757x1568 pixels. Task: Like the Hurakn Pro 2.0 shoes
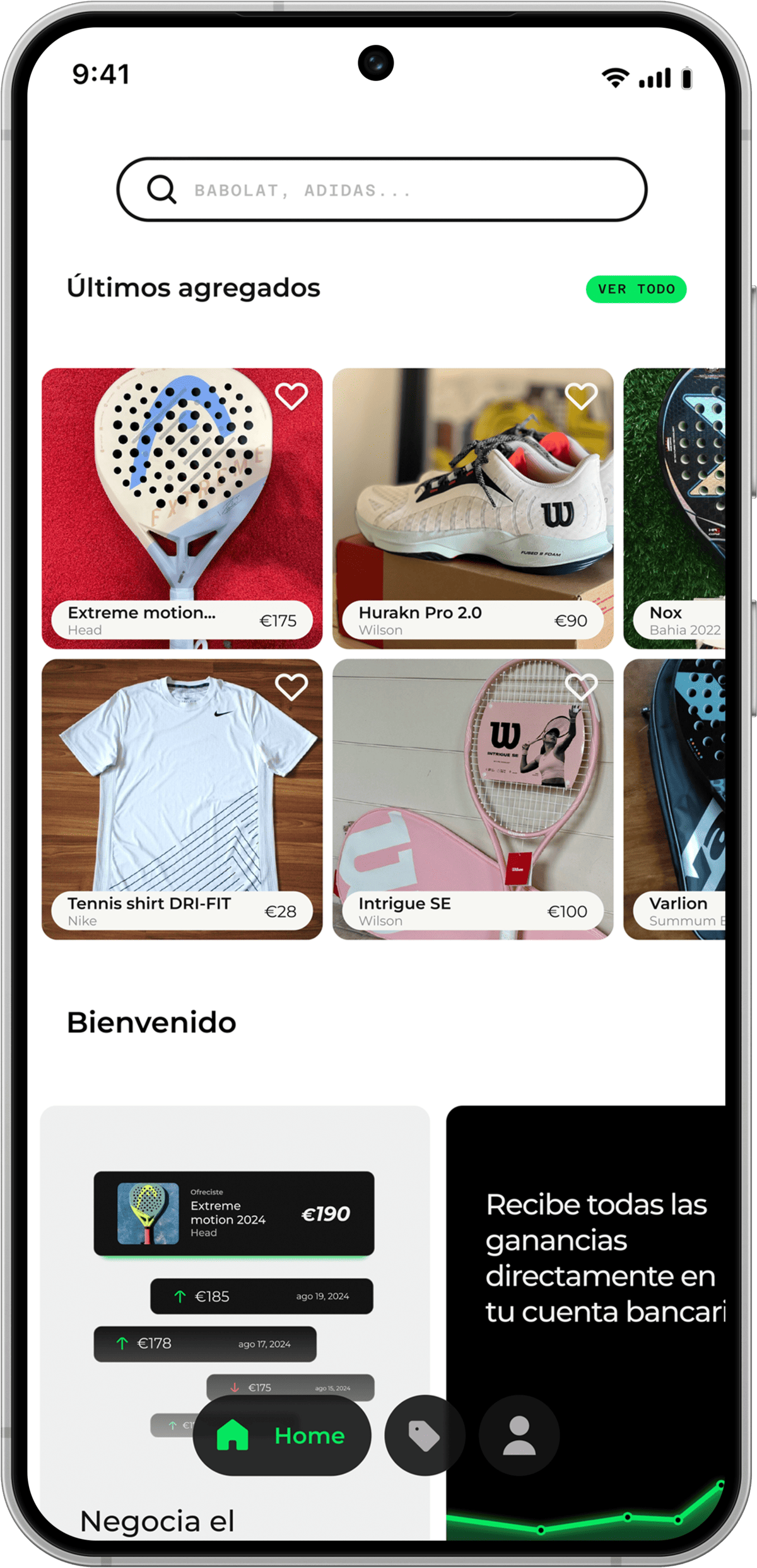pyautogui.click(x=581, y=396)
